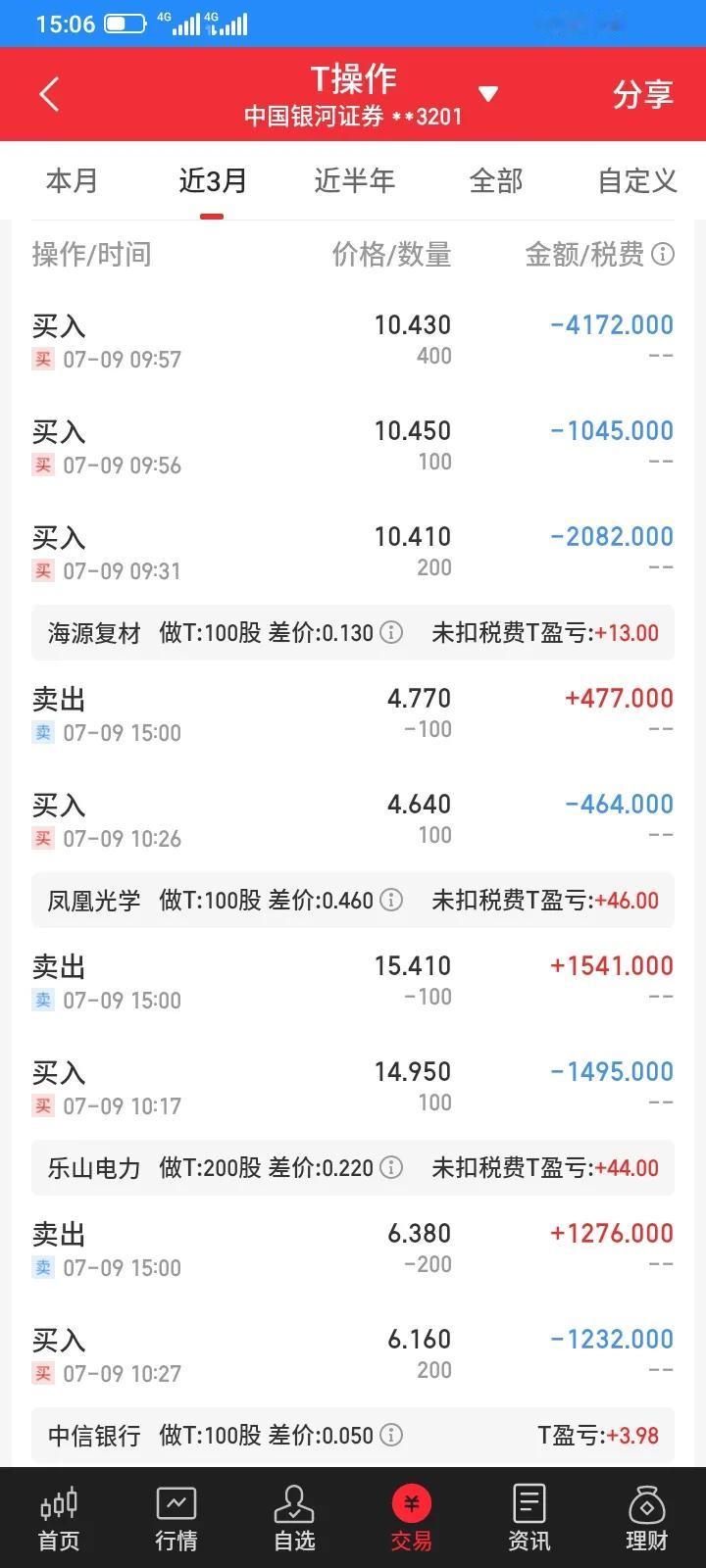Go to the 首页 home tab
The image size is (706, 1568).
(59, 1518)
